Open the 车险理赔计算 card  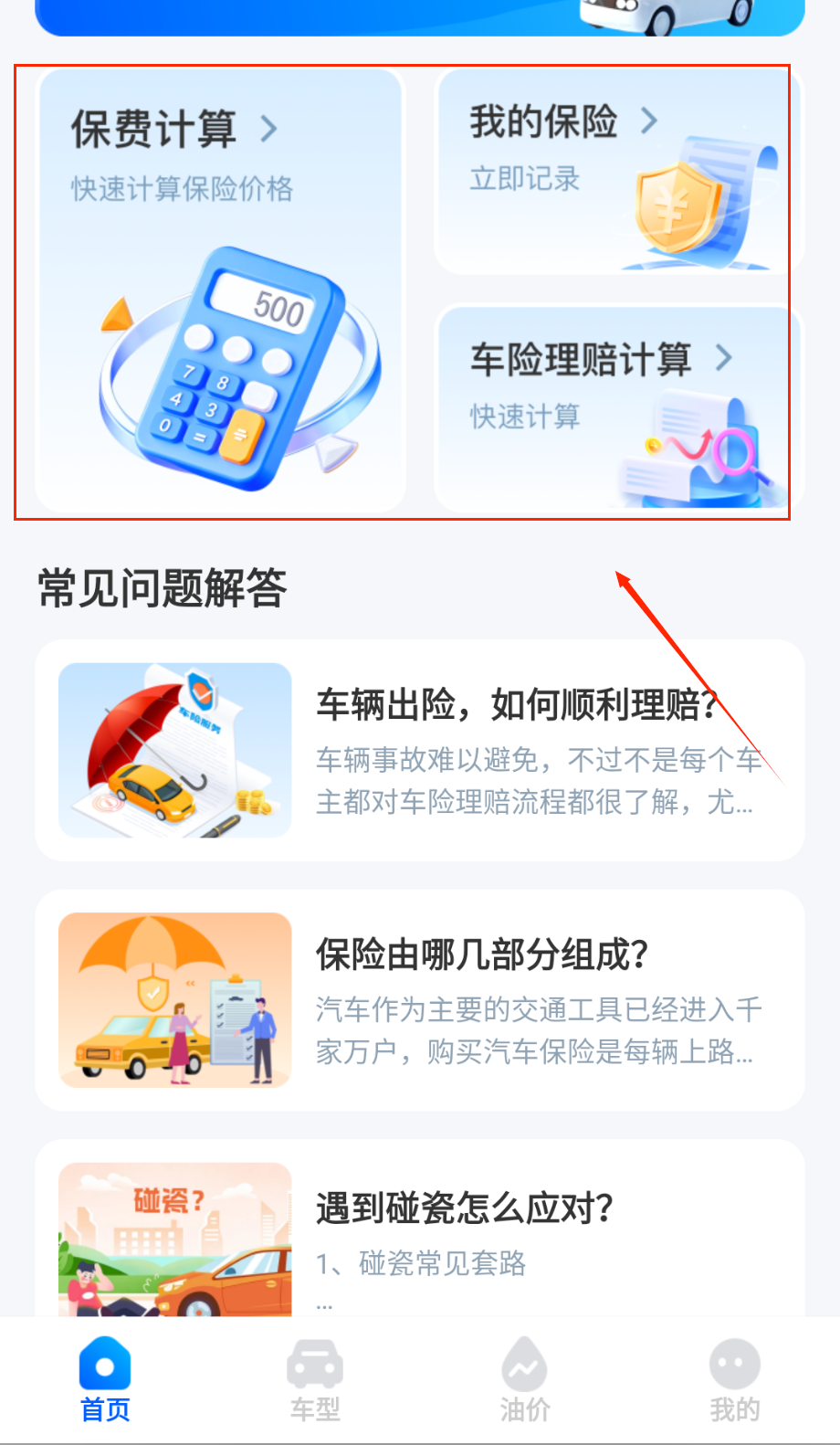(618, 408)
